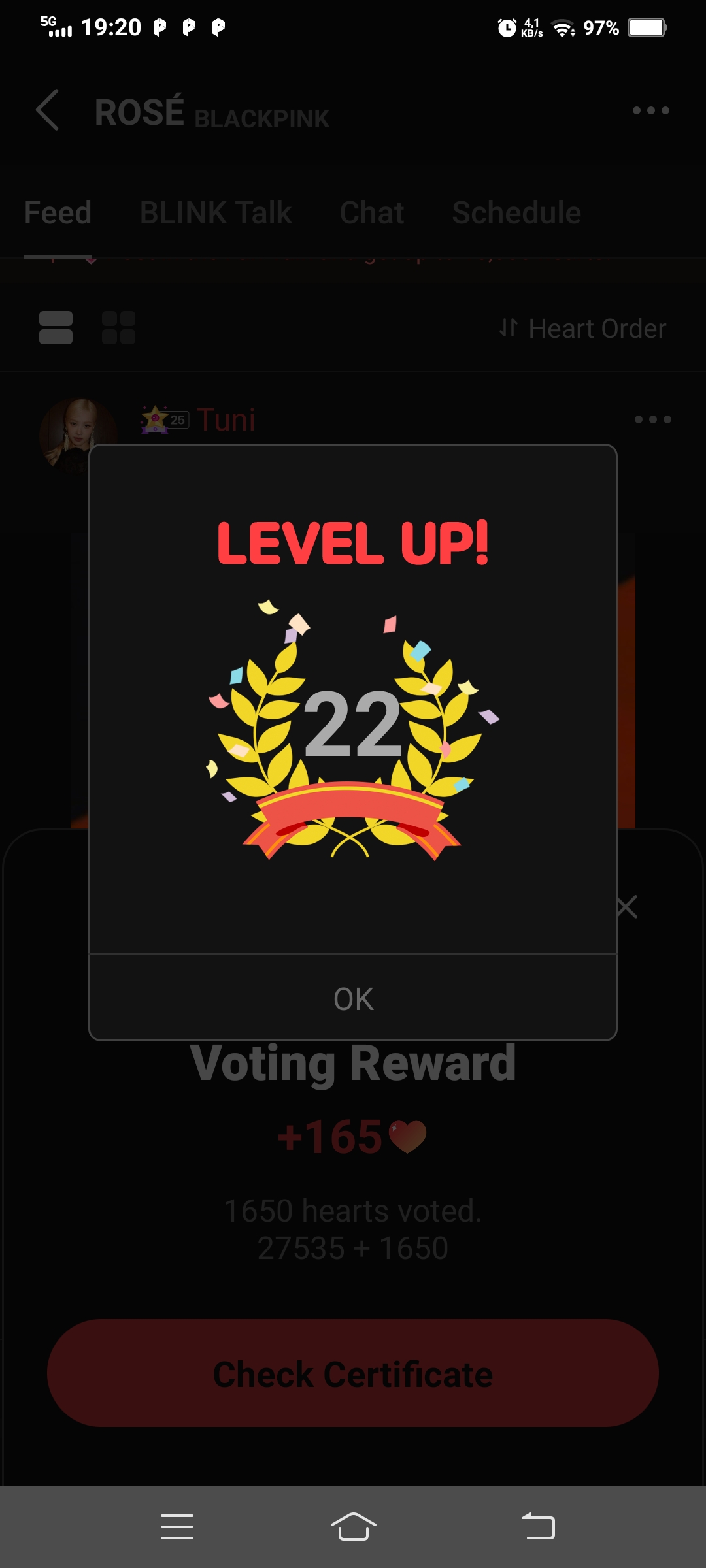Switch feed to grid view
Screen dimensions: 706x1568
click(x=118, y=328)
